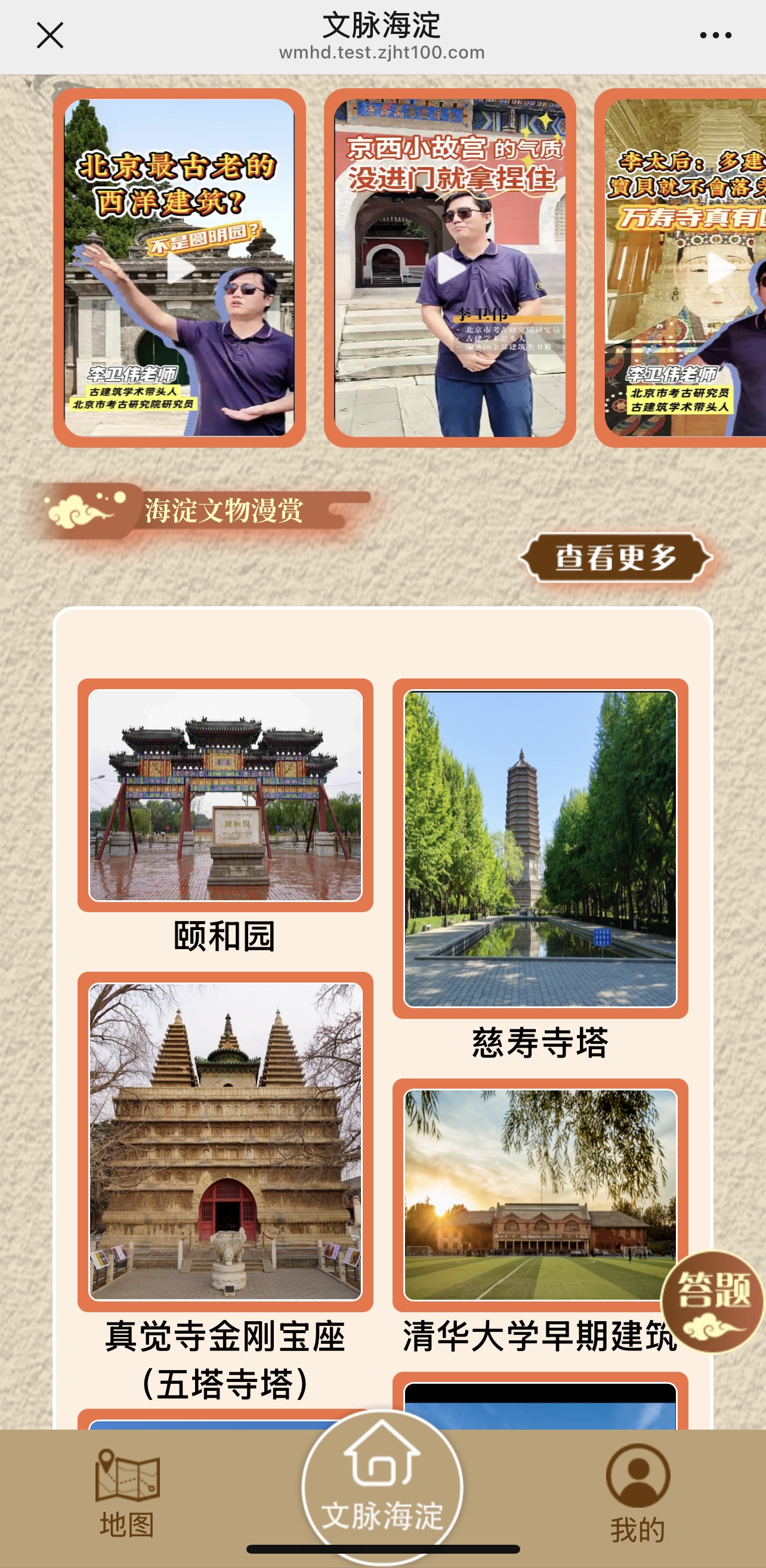Play the 京西小故宫 video

(x=450, y=268)
